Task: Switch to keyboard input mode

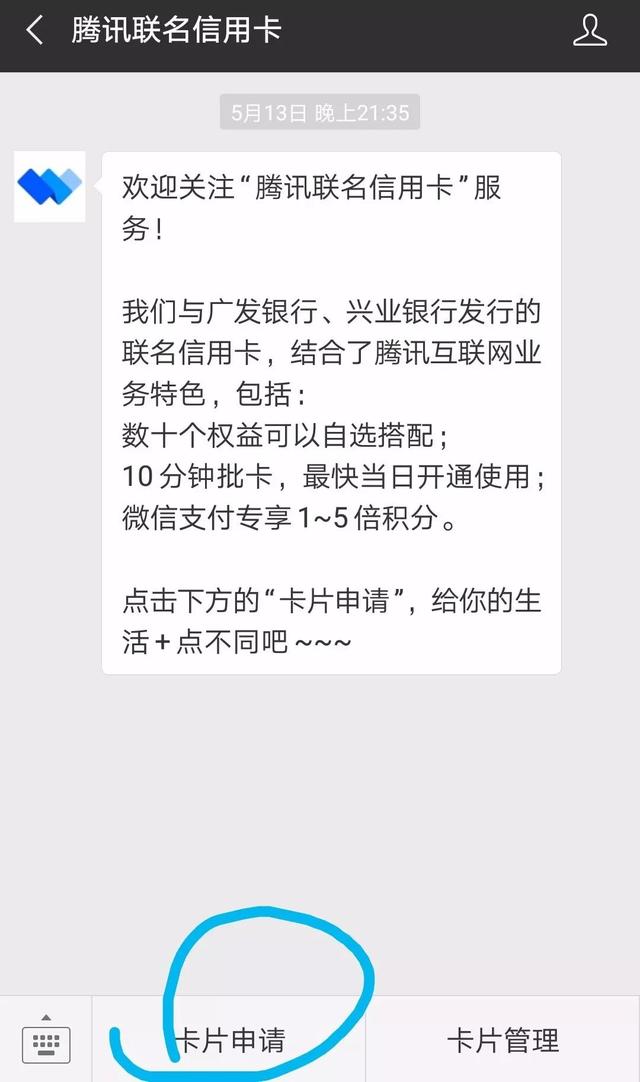Action: [46, 1040]
